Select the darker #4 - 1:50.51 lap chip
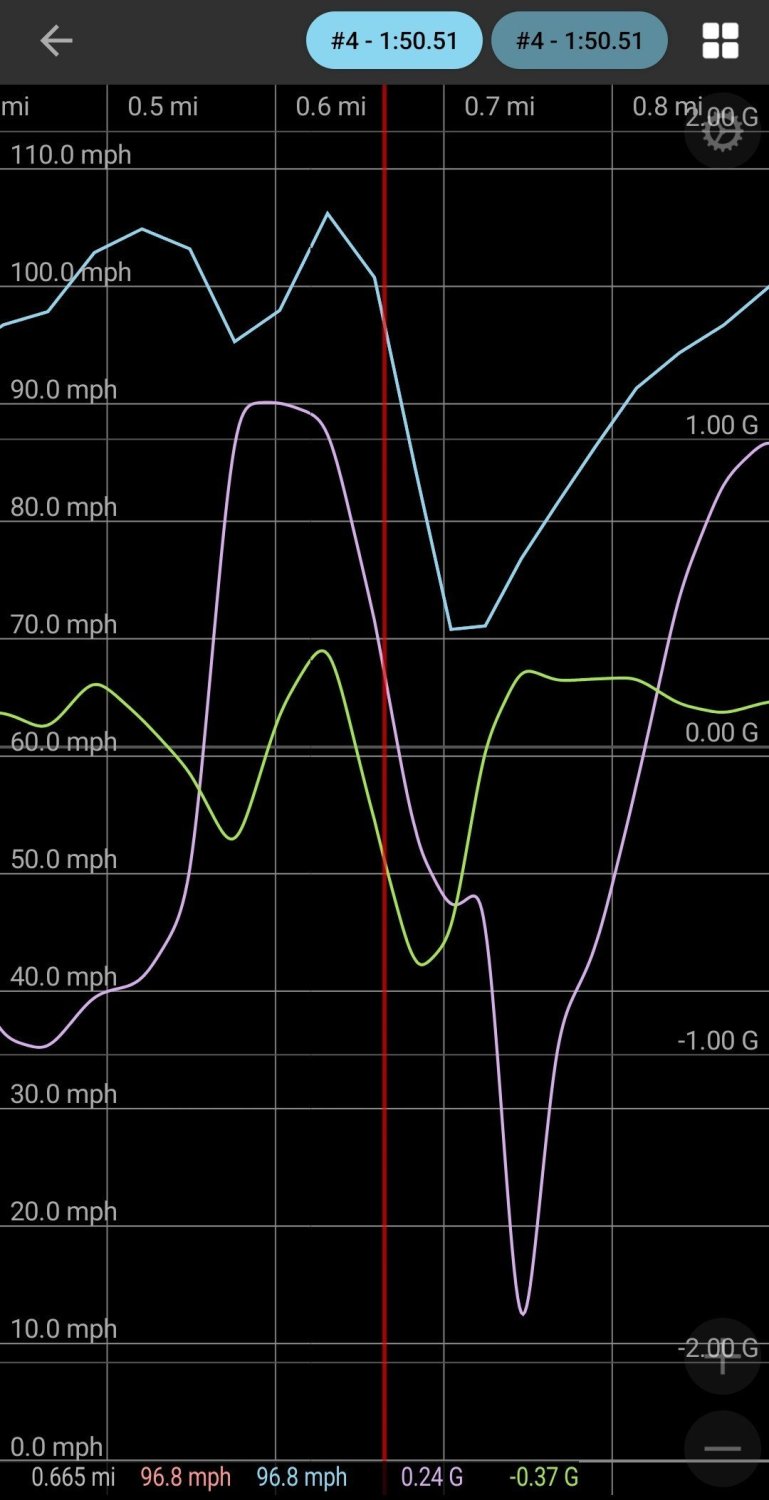The image size is (769, 1500). [x=579, y=41]
